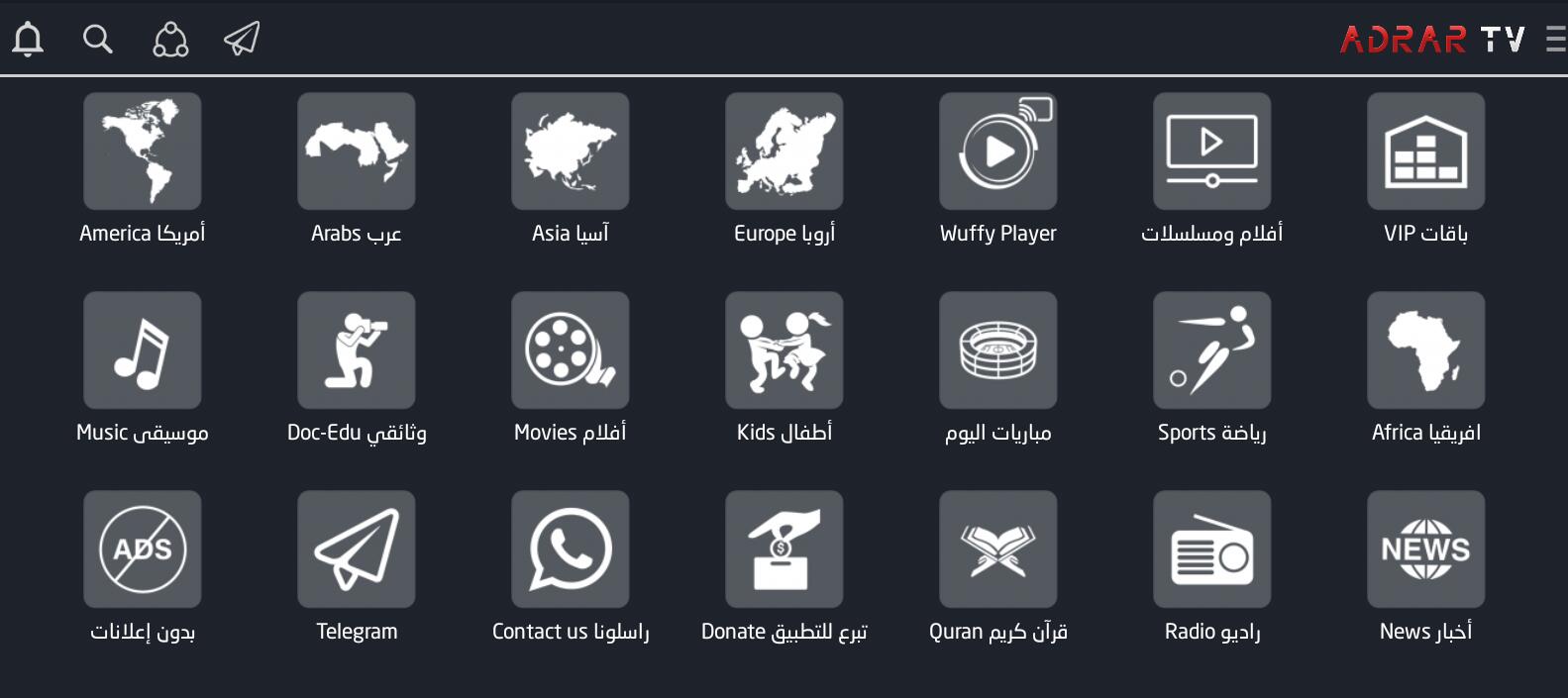1568x698 pixels.
Task: Select the Arabs channels tile
Action: [357, 151]
